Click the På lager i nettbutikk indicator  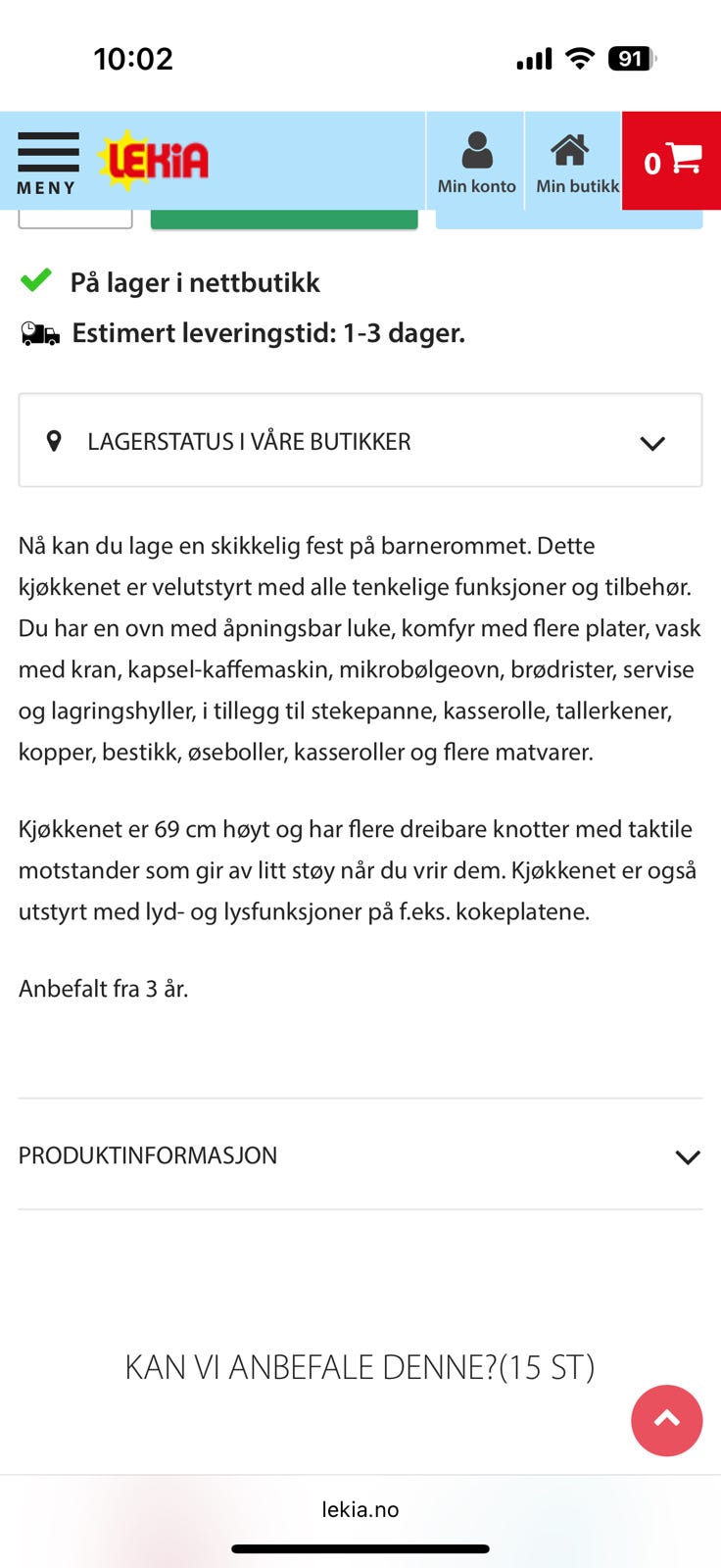[194, 282]
